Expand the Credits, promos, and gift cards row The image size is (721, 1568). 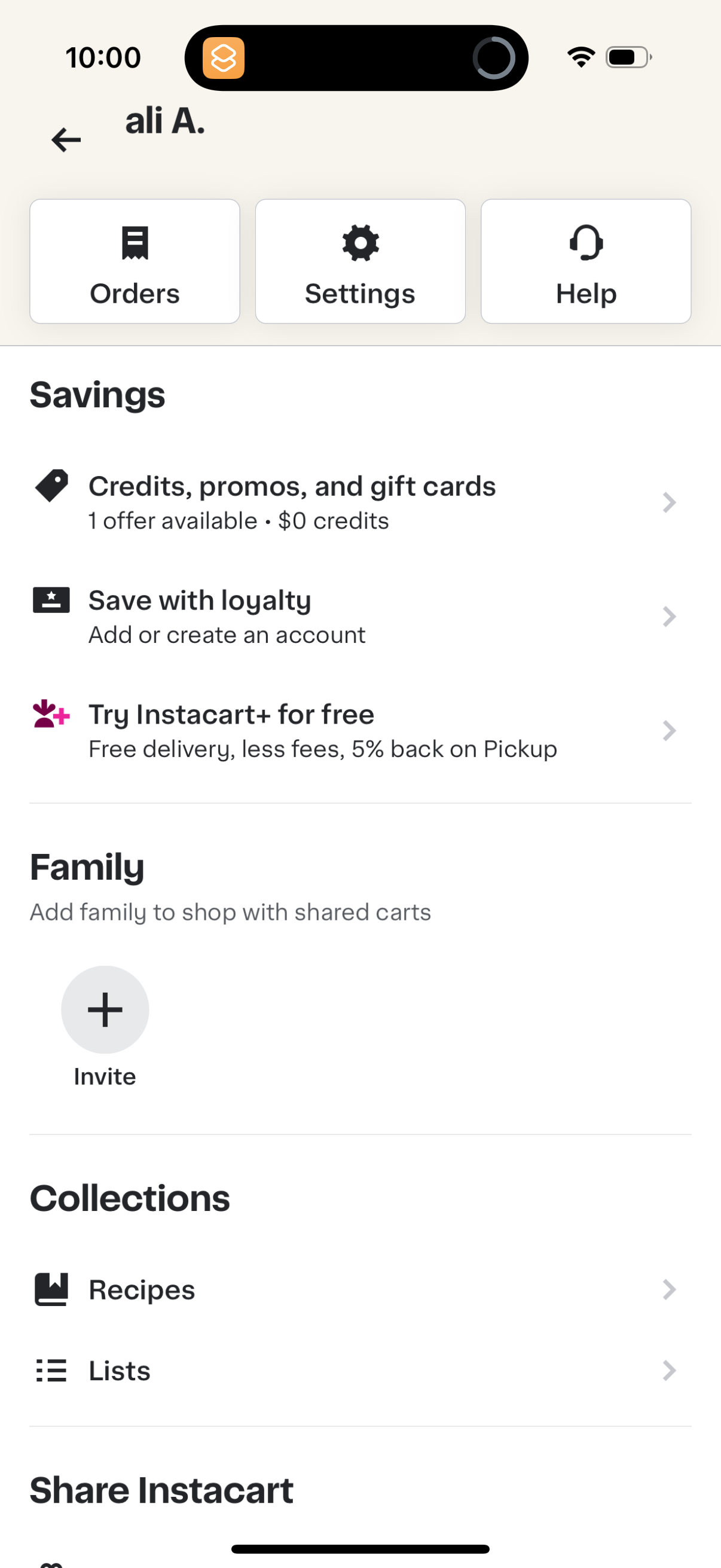pyautogui.click(x=669, y=502)
